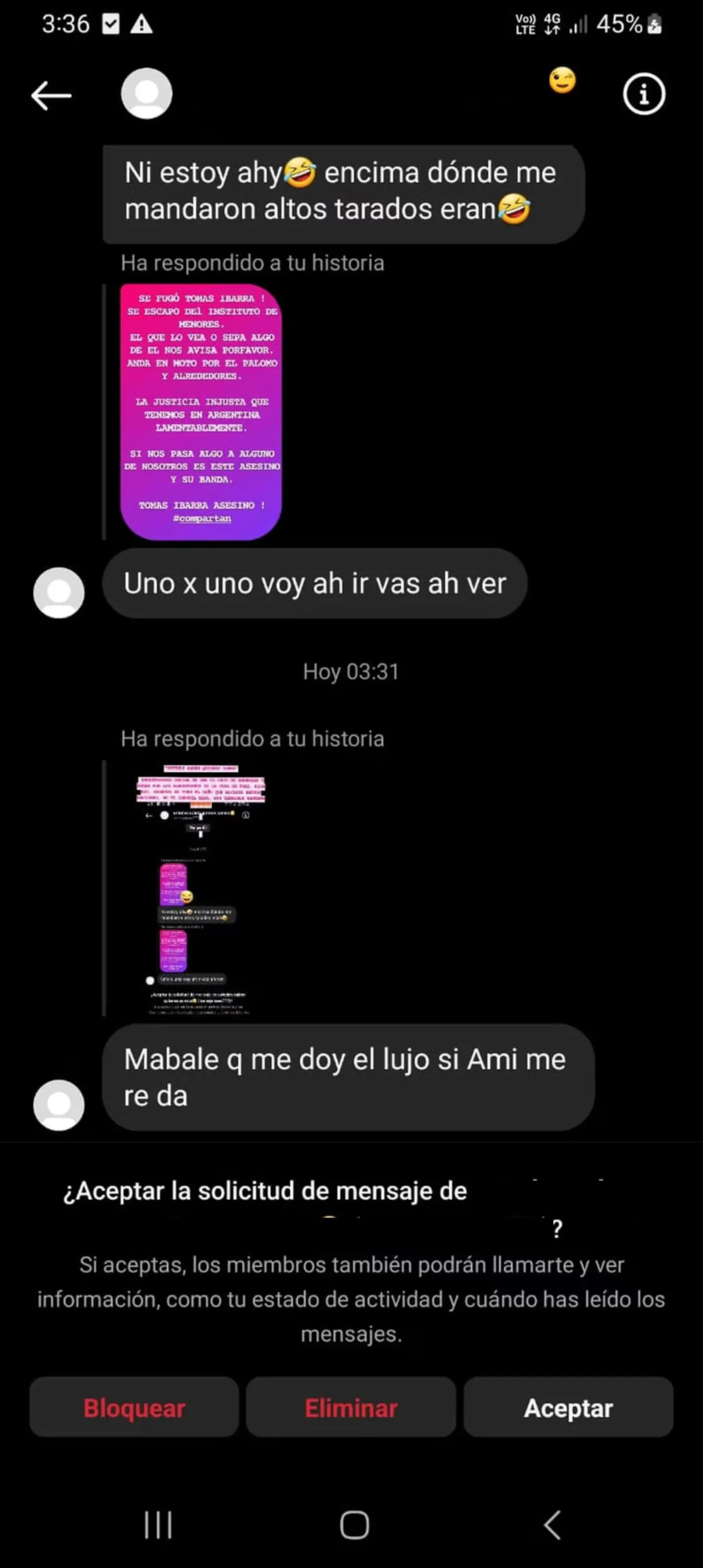Open the dark screenshot story reply thumbnail
Image resolution: width=703 pixels, height=1568 pixels.
tap(200, 888)
